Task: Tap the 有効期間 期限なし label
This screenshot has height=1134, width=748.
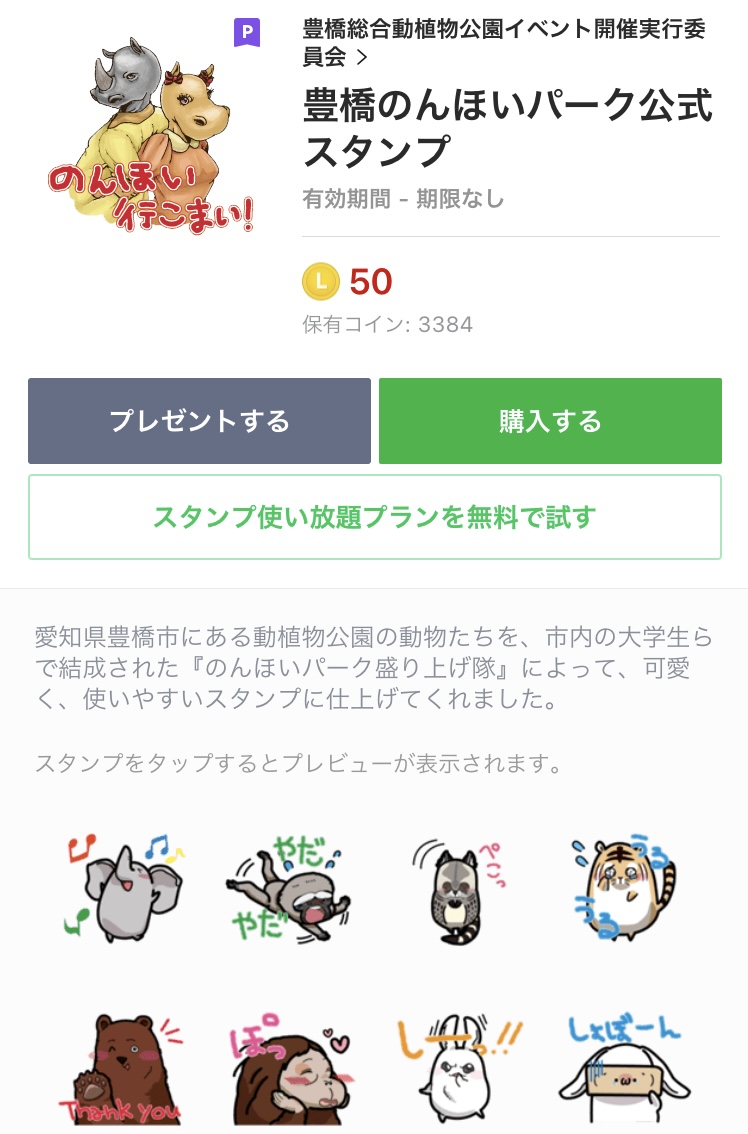Action: click(404, 199)
